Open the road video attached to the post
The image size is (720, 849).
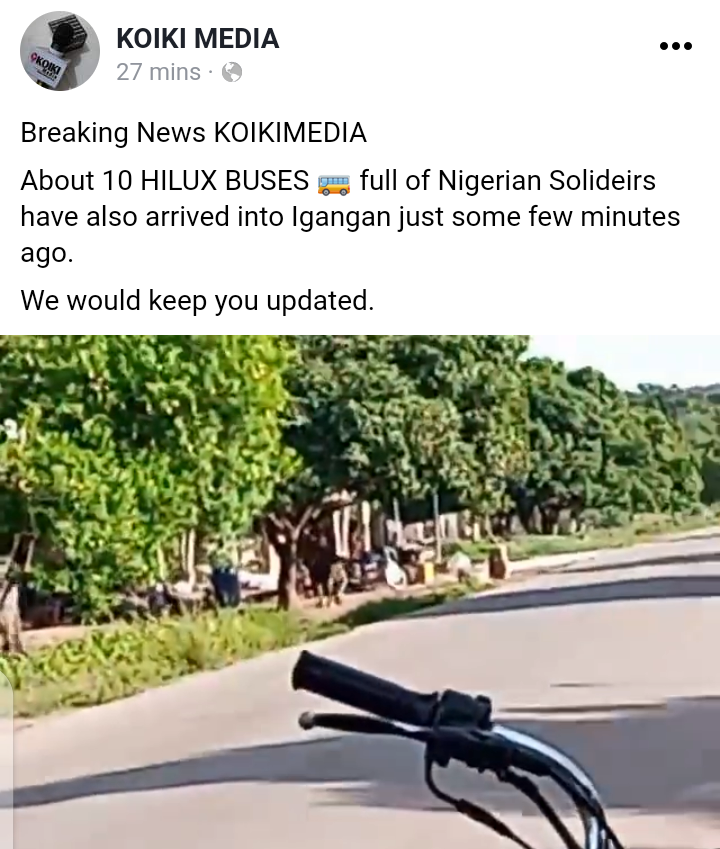[360, 590]
